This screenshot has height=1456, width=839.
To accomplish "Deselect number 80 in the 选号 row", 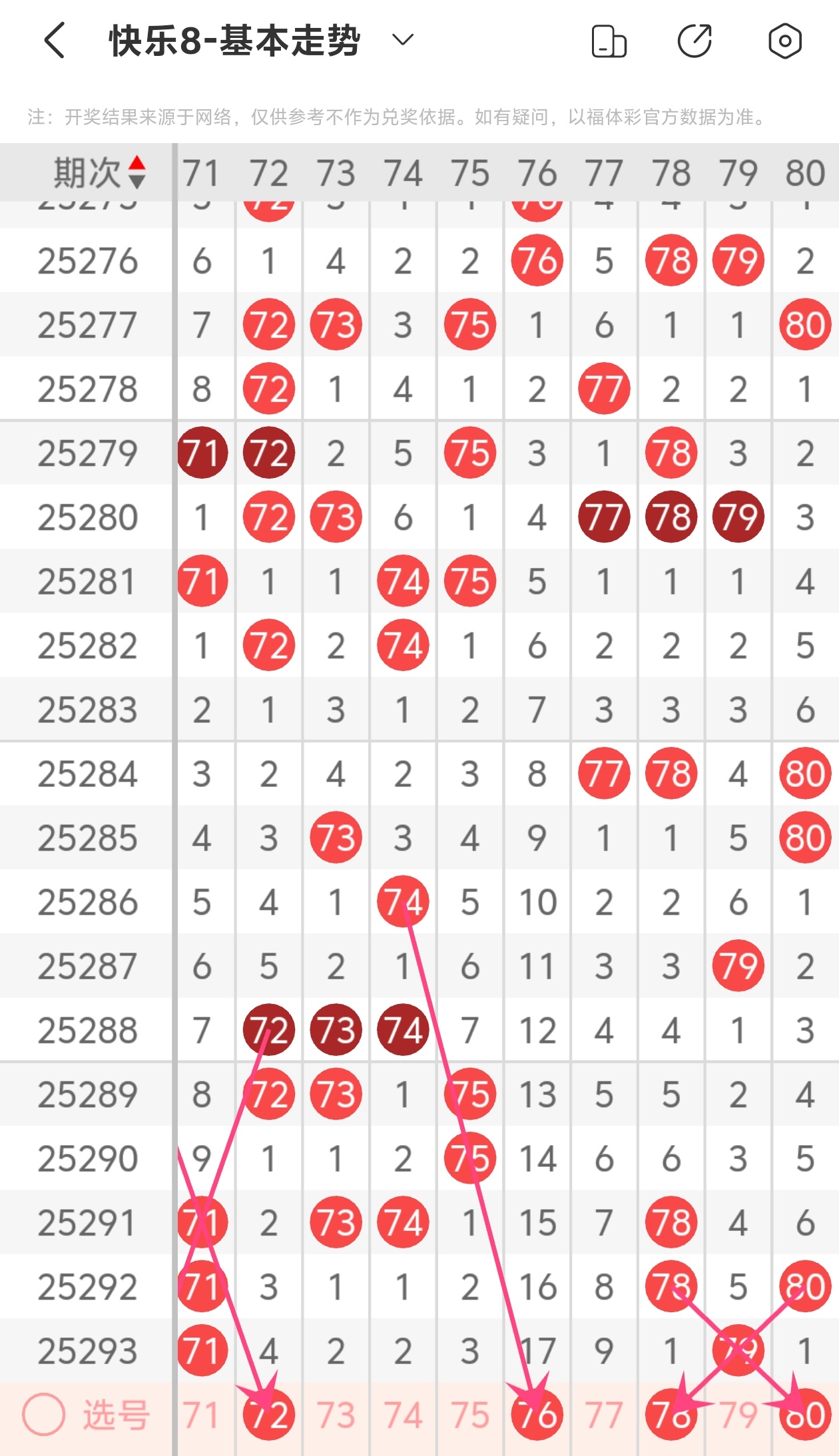I will tap(805, 1415).
